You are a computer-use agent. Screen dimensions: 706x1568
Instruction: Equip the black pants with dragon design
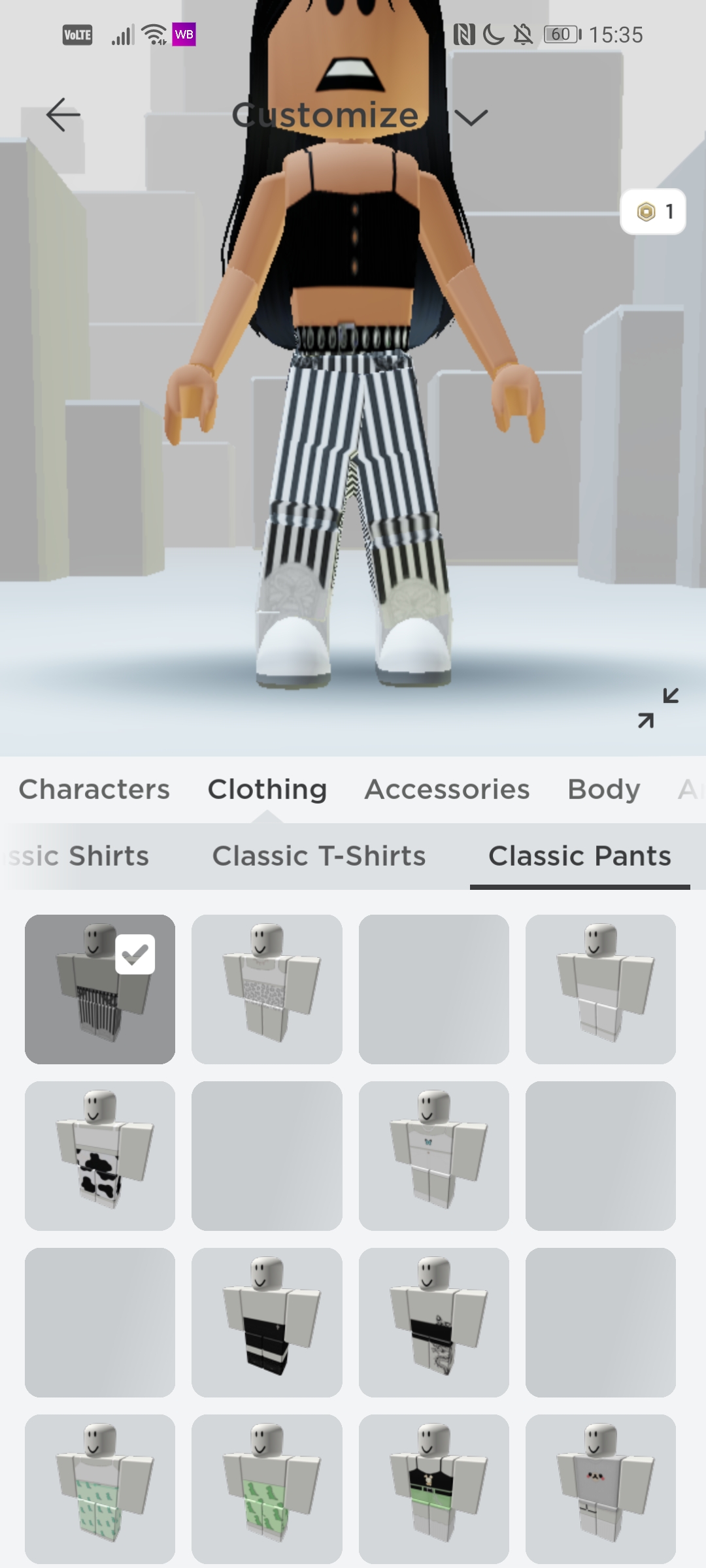coord(434,1322)
